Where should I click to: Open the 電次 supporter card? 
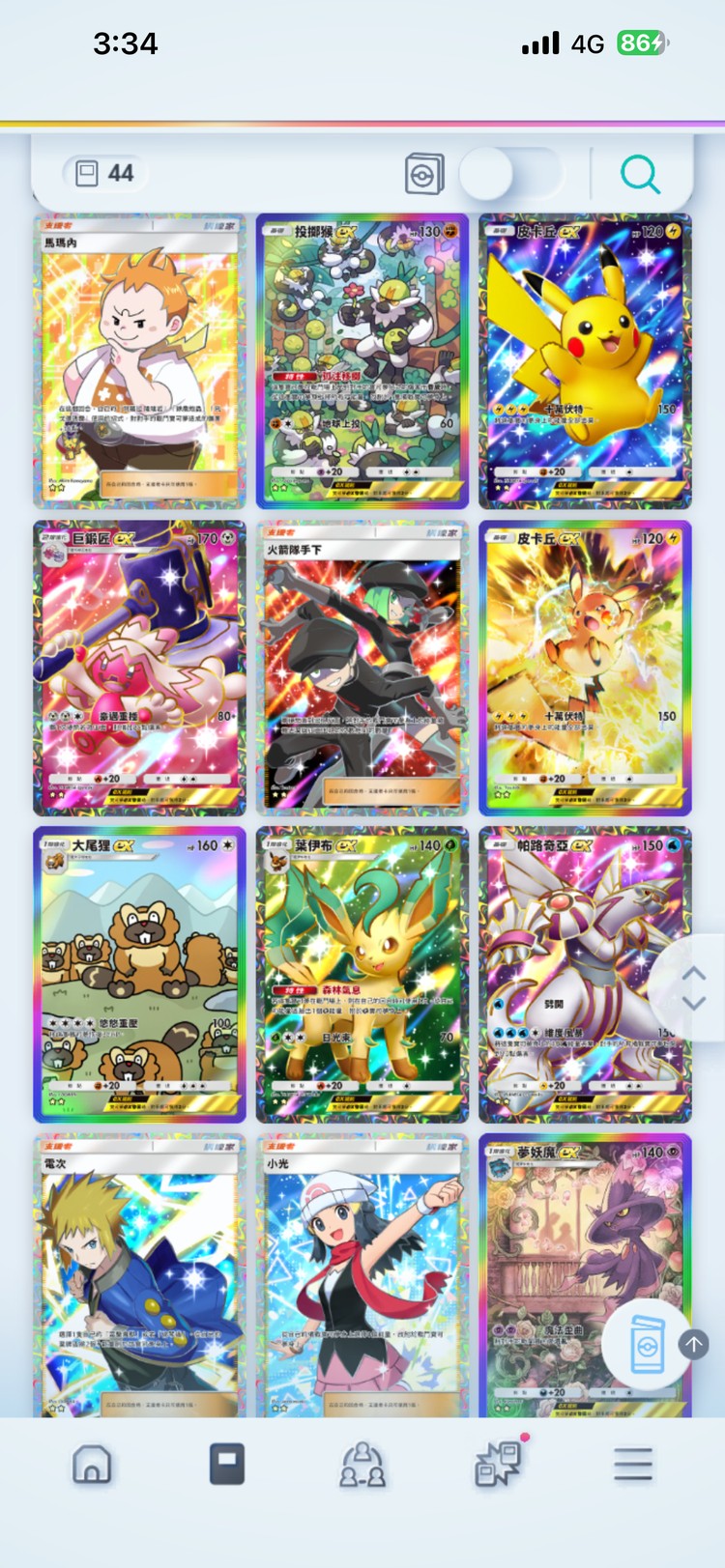139,1275
